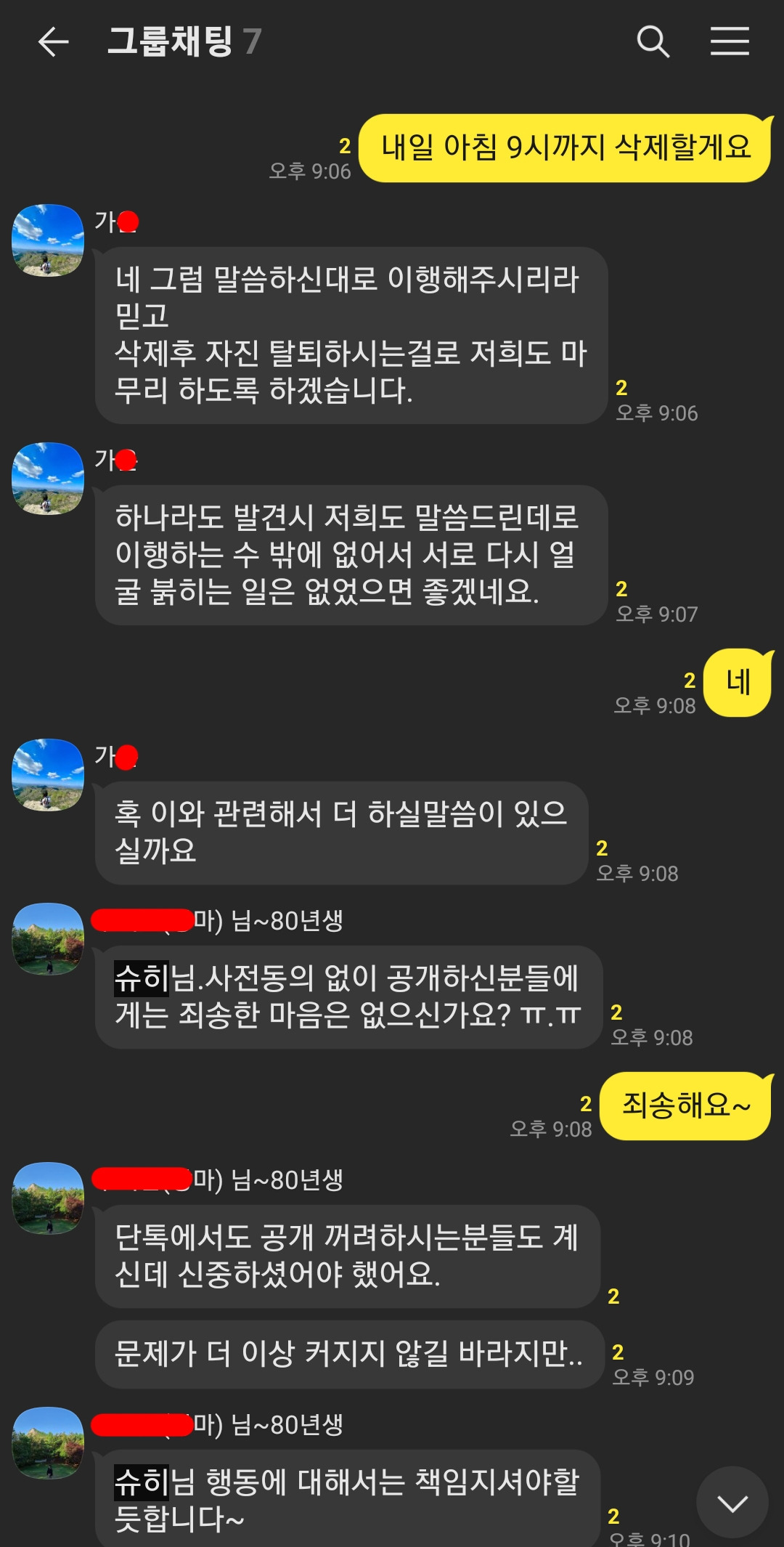Image resolution: width=784 pixels, height=1547 pixels.
Task: Tap the topmost 가 profile avatar
Action: (x=47, y=240)
